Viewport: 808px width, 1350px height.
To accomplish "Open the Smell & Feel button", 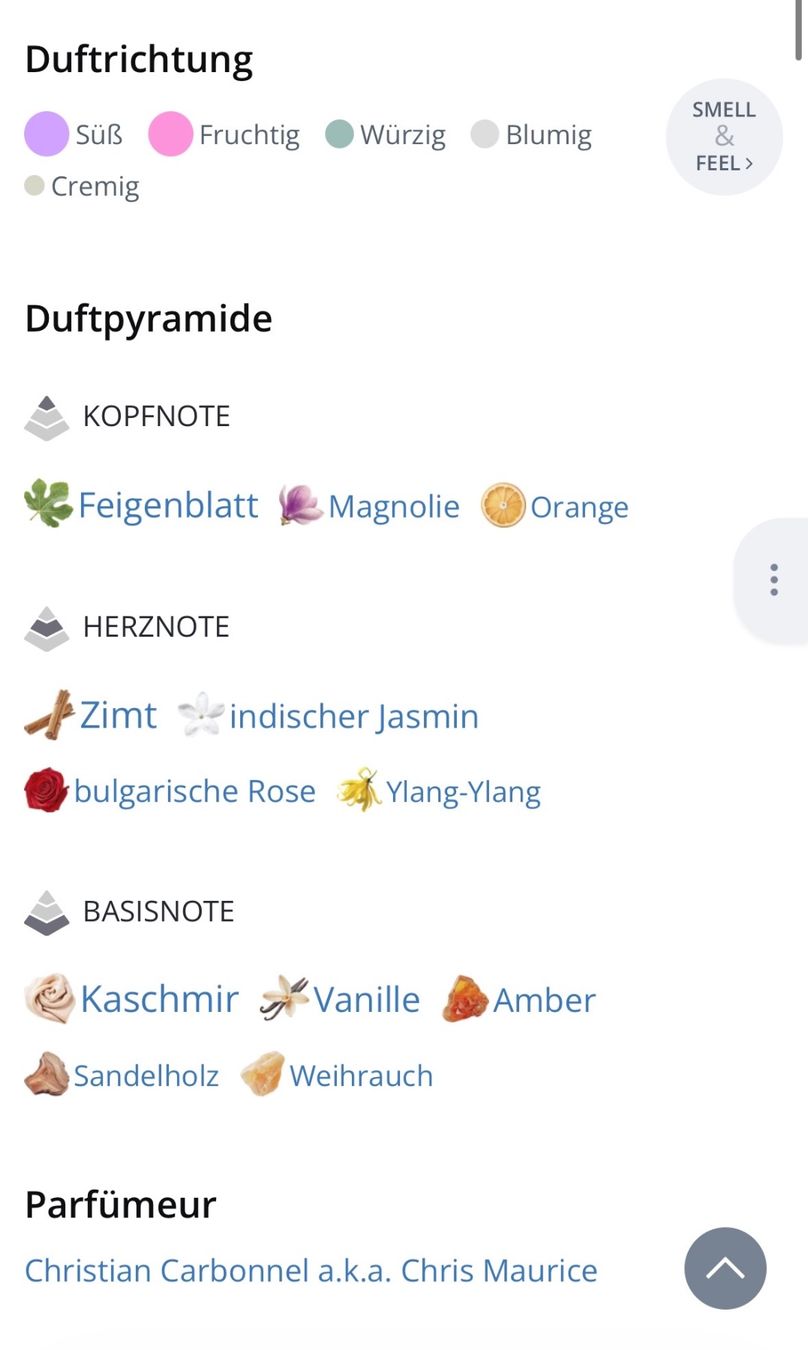I will tap(724, 136).
